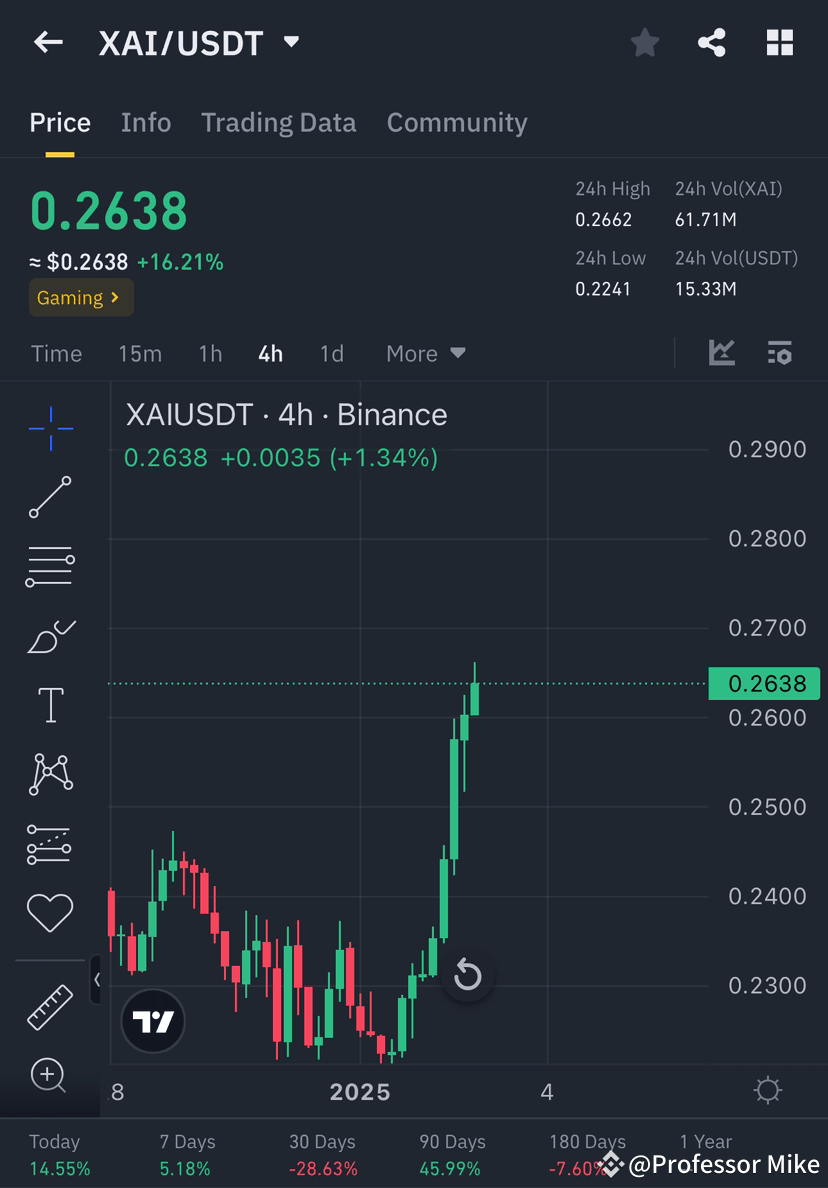
Task: Switch chart to the 1d interval
Action: [331, 353]
